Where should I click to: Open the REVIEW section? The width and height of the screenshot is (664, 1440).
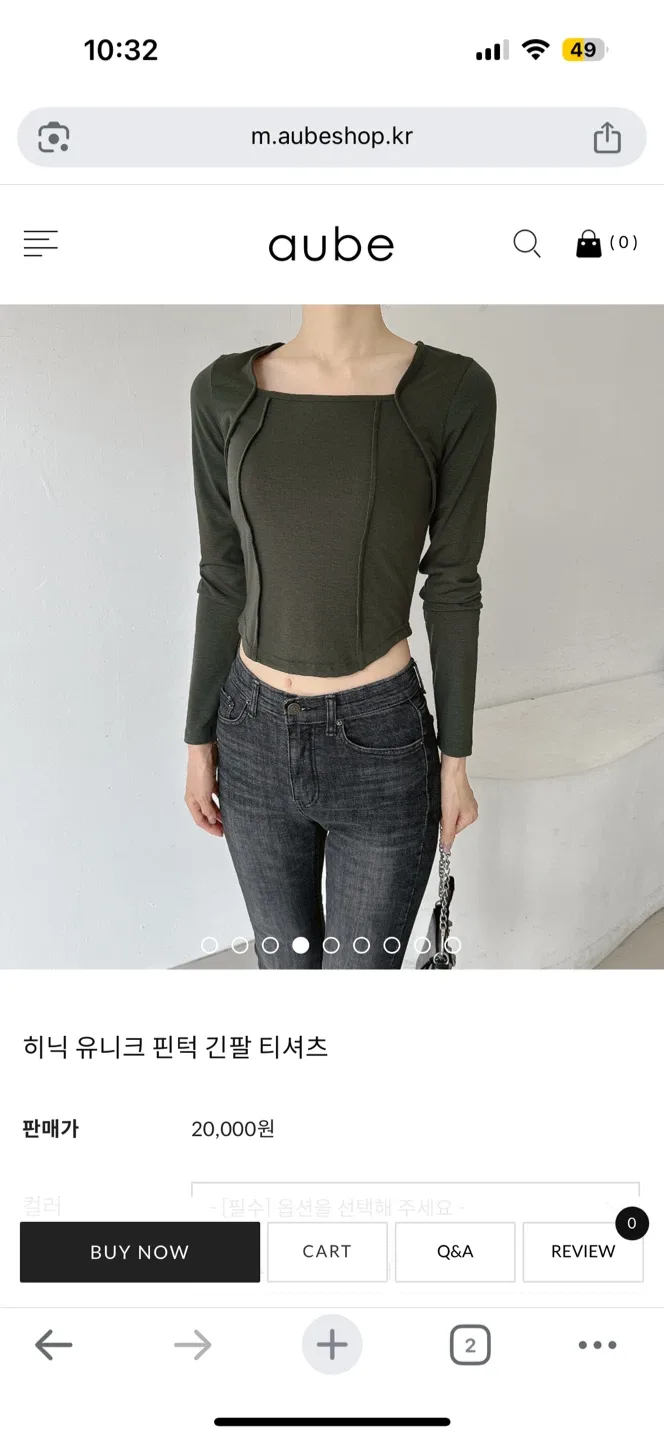click(583, 1252)
